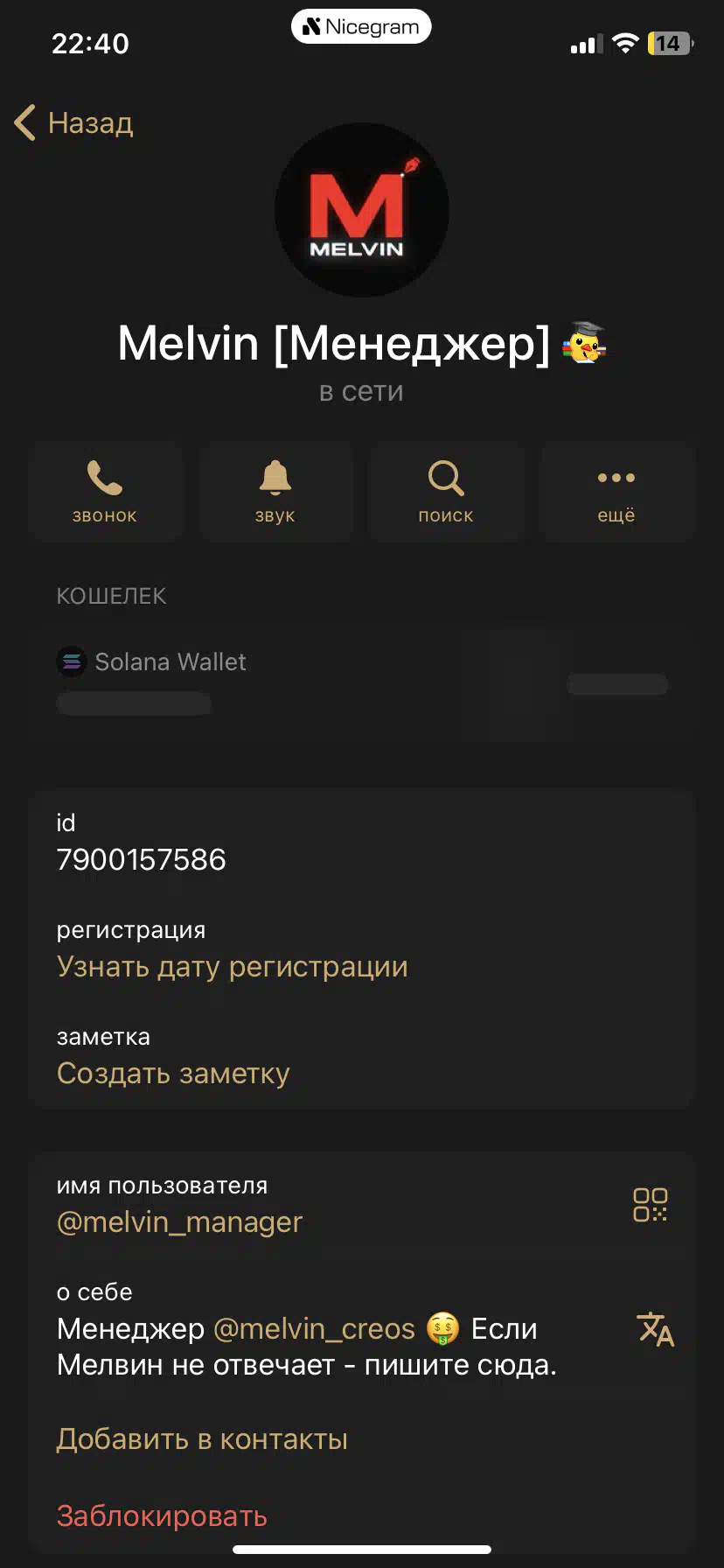Start a call with the звонок button
724x1568 pixels.
pos(105,492)
